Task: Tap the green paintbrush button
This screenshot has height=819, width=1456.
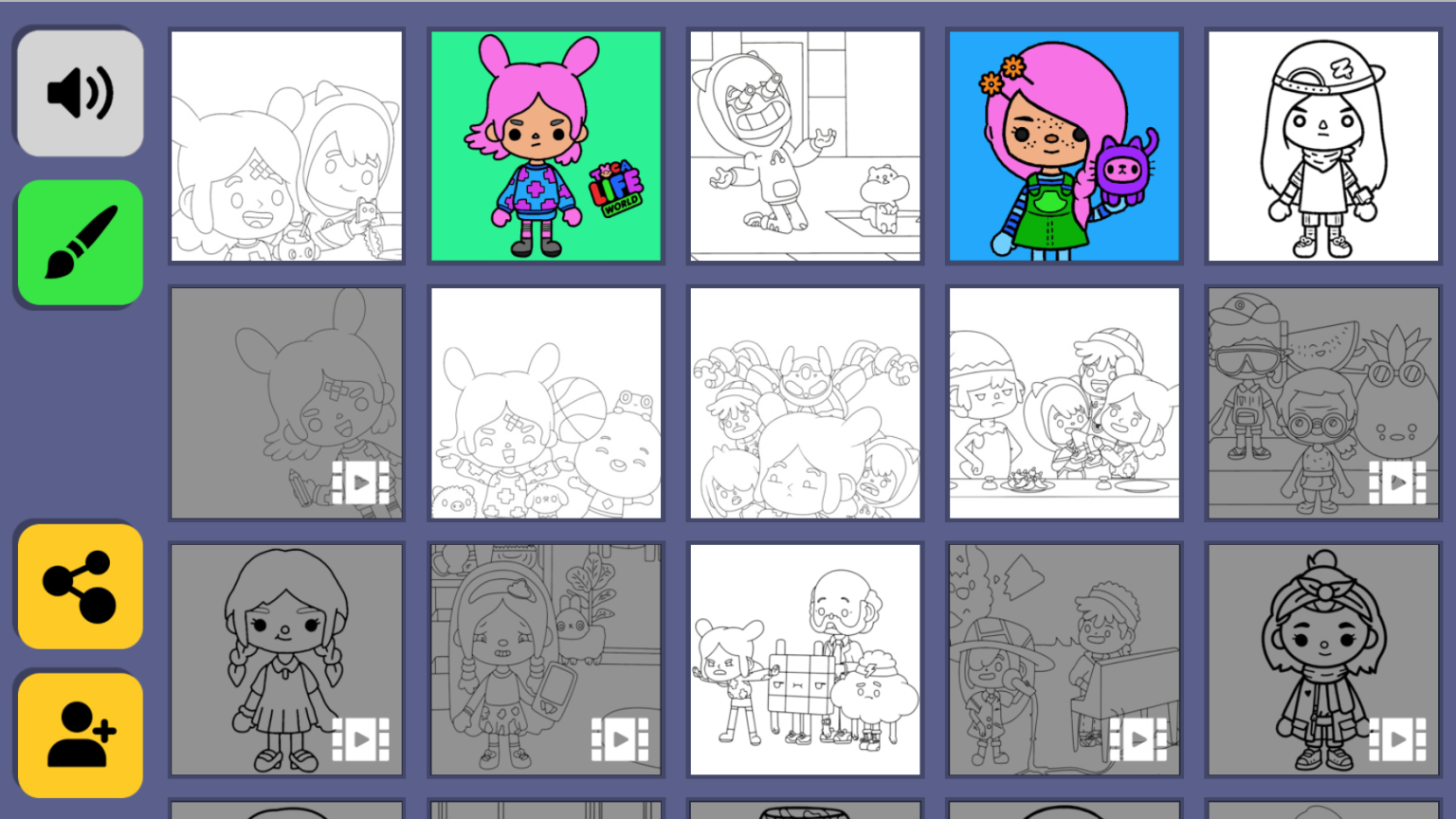Action: (81, 243)
